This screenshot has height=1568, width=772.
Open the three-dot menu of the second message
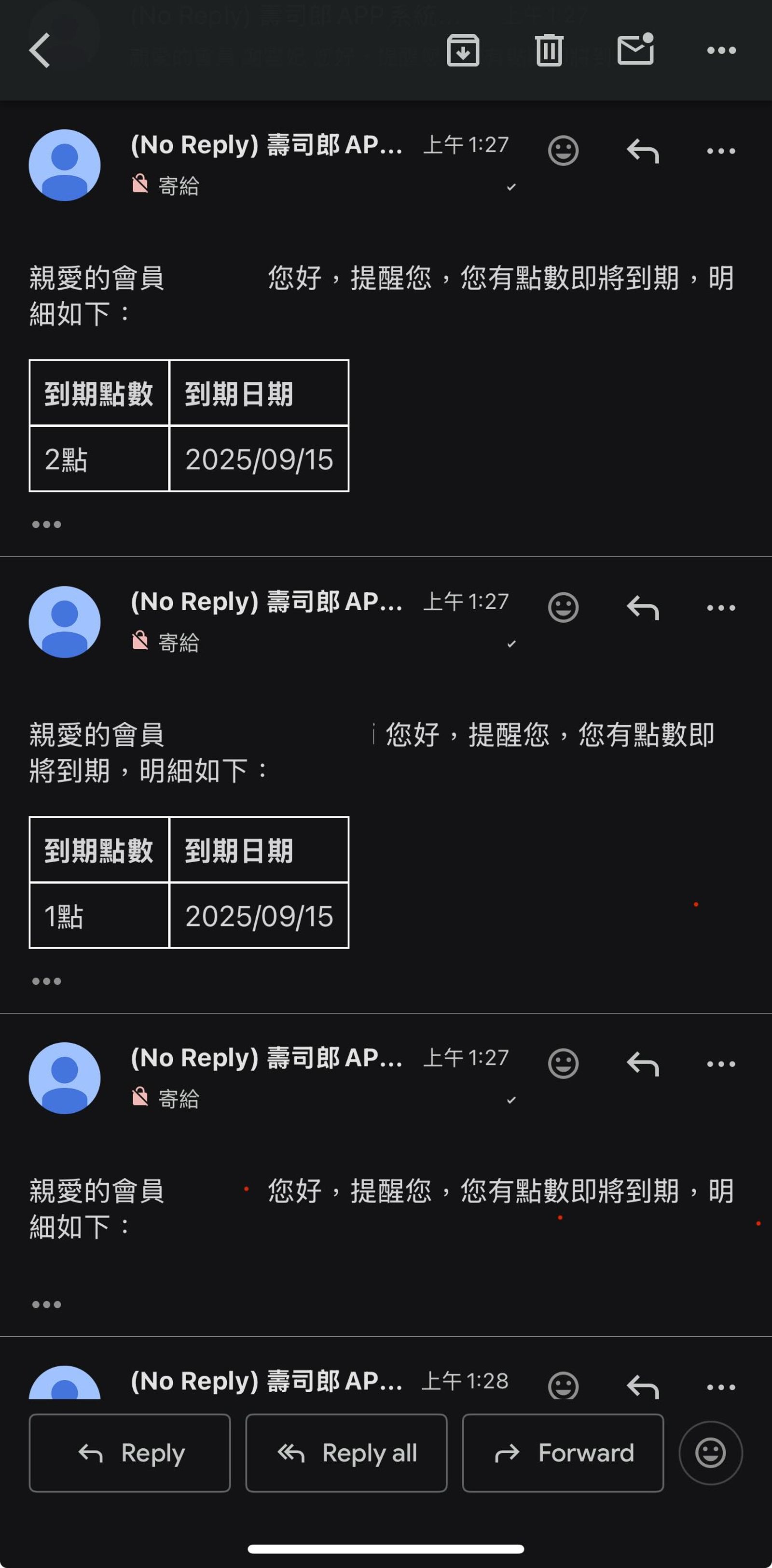click(x=720, y=607)
